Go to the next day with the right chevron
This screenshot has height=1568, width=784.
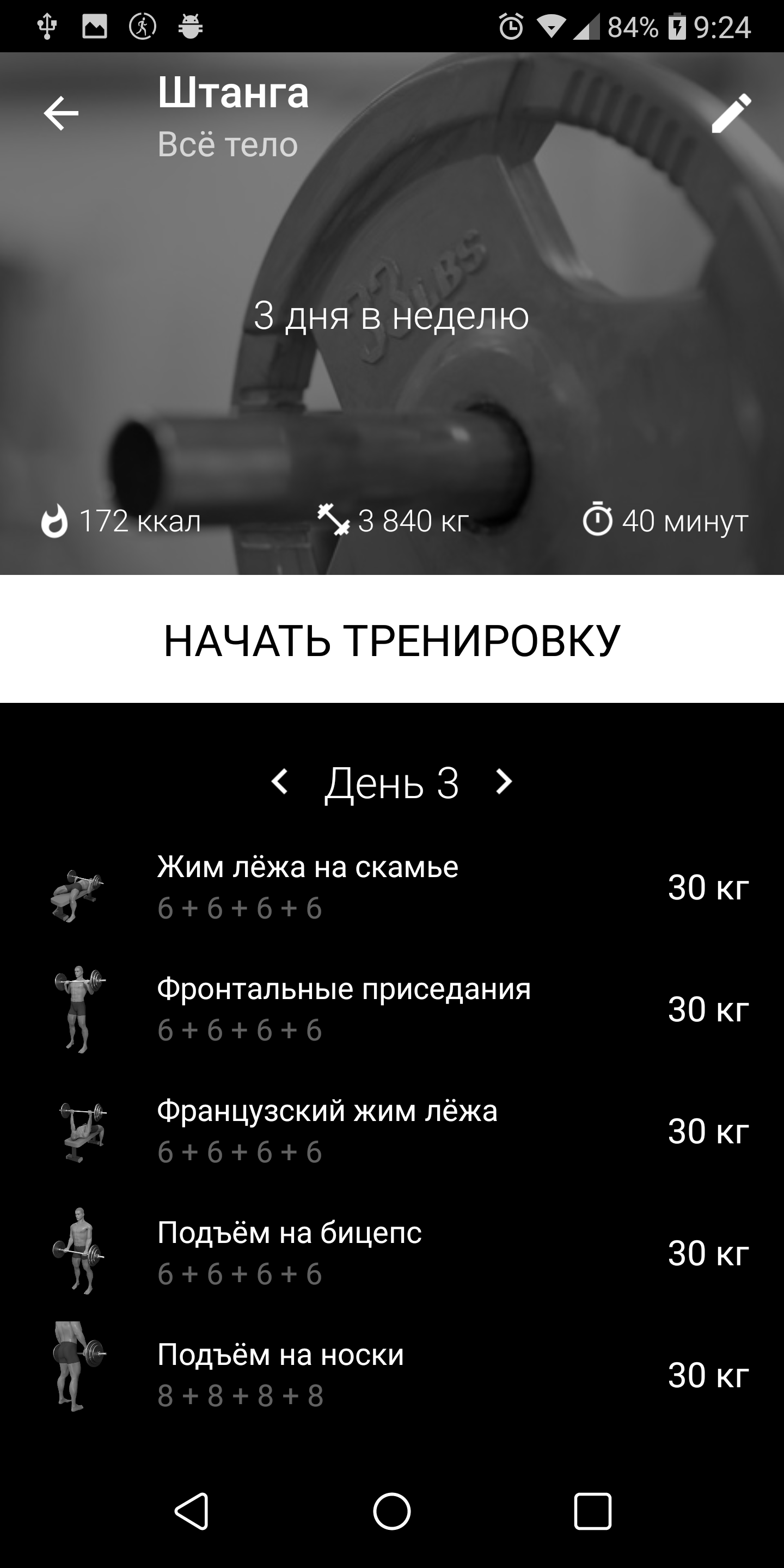pos(504,782)
